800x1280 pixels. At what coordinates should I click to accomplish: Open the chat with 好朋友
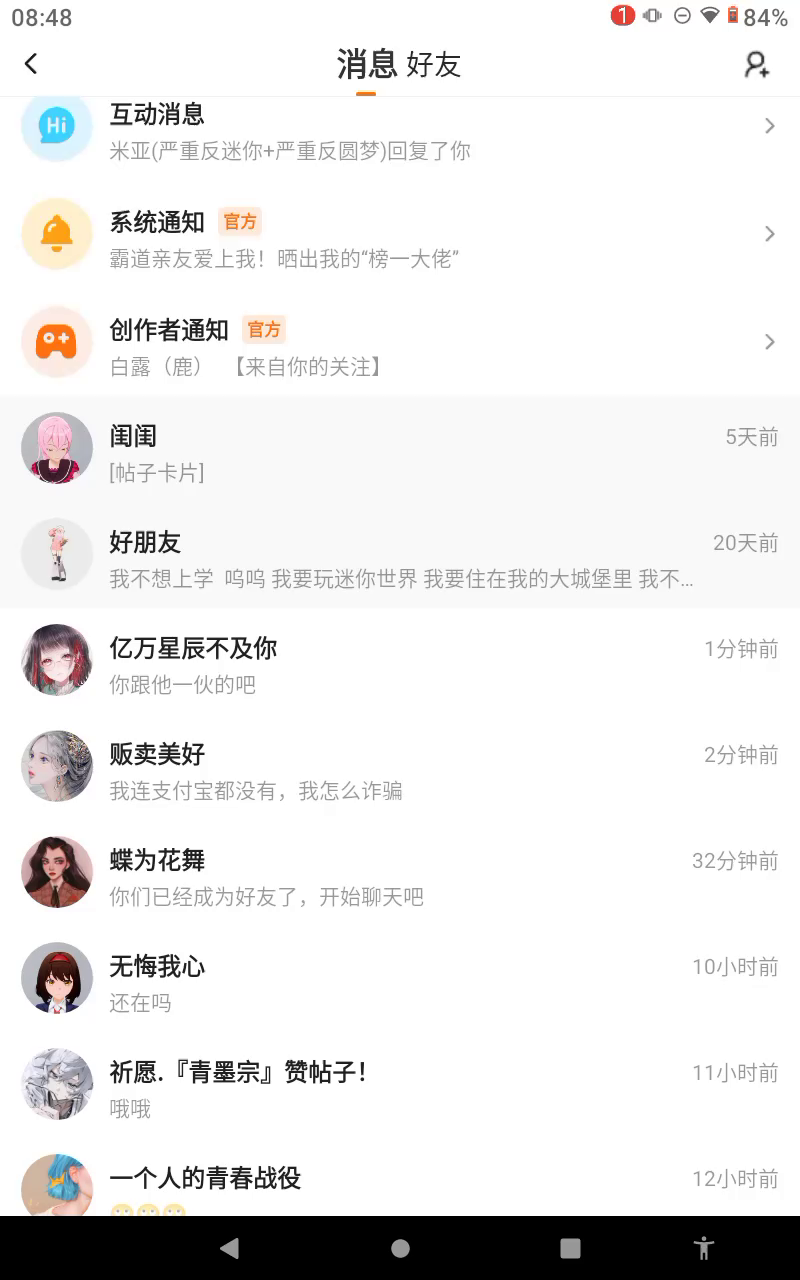click(x=400, y=556)
